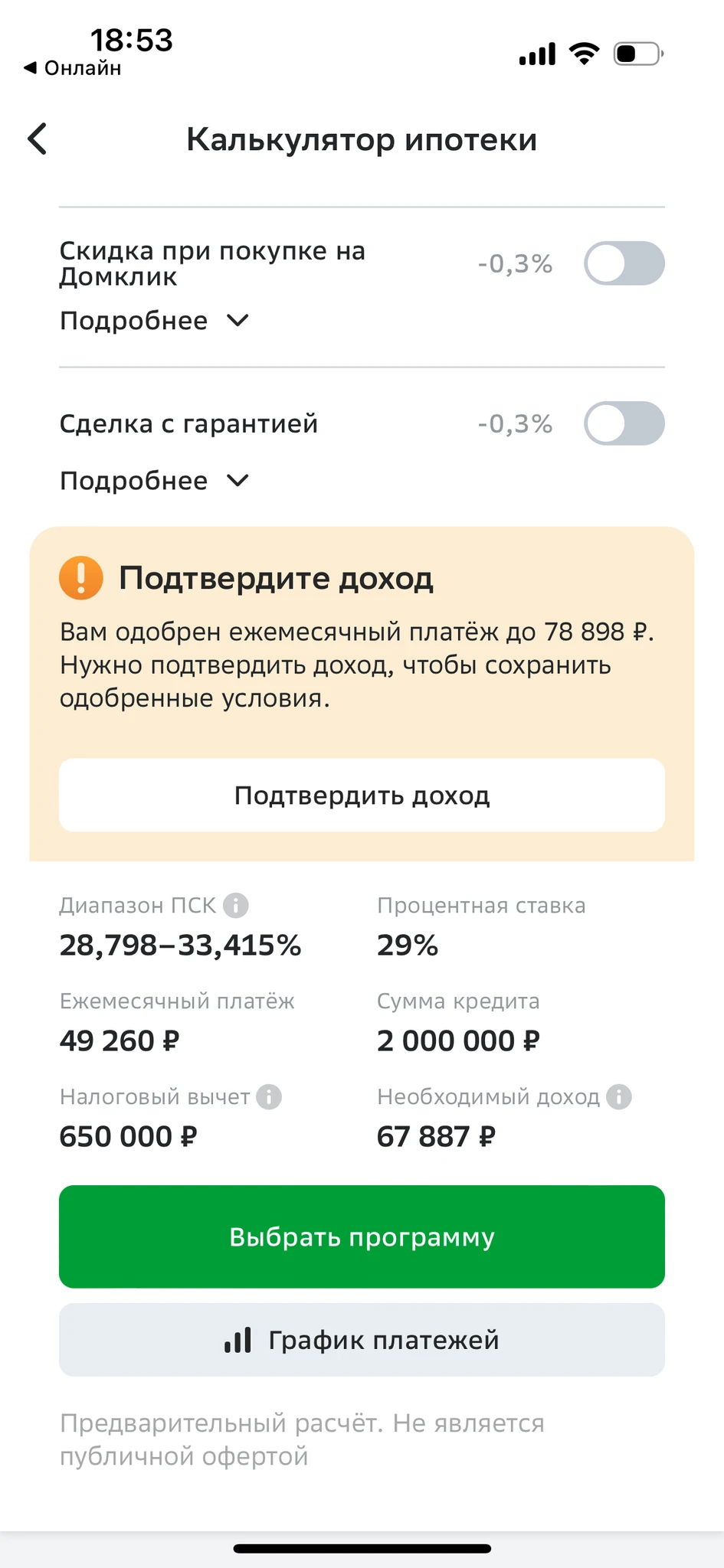Return to the Онлайн app via status bar
Screen dimensions: 724x1568
click(73, 68)
